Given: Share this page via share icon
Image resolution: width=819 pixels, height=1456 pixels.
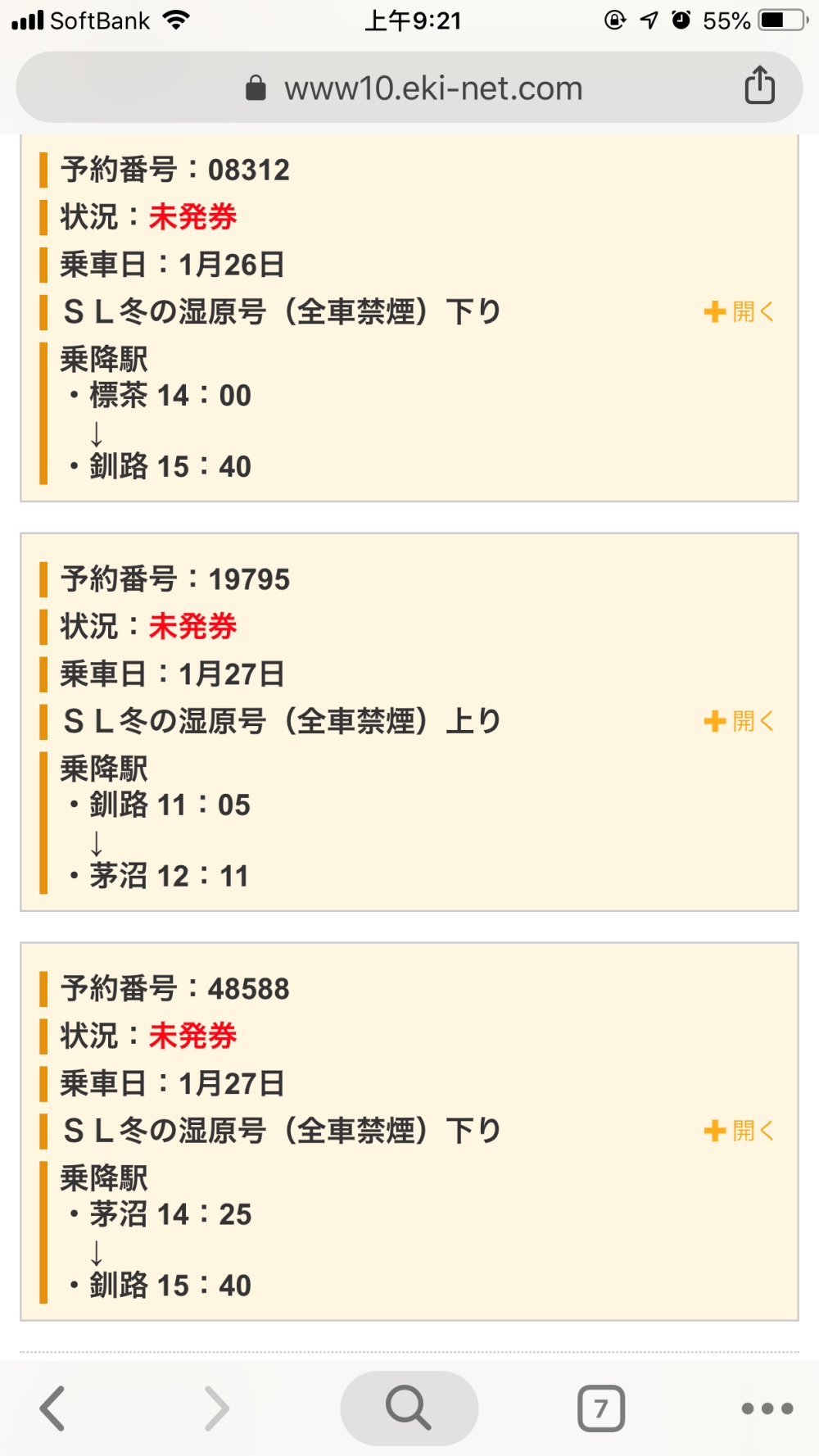Looking at the screenshot, I should (x=759, y=85).
